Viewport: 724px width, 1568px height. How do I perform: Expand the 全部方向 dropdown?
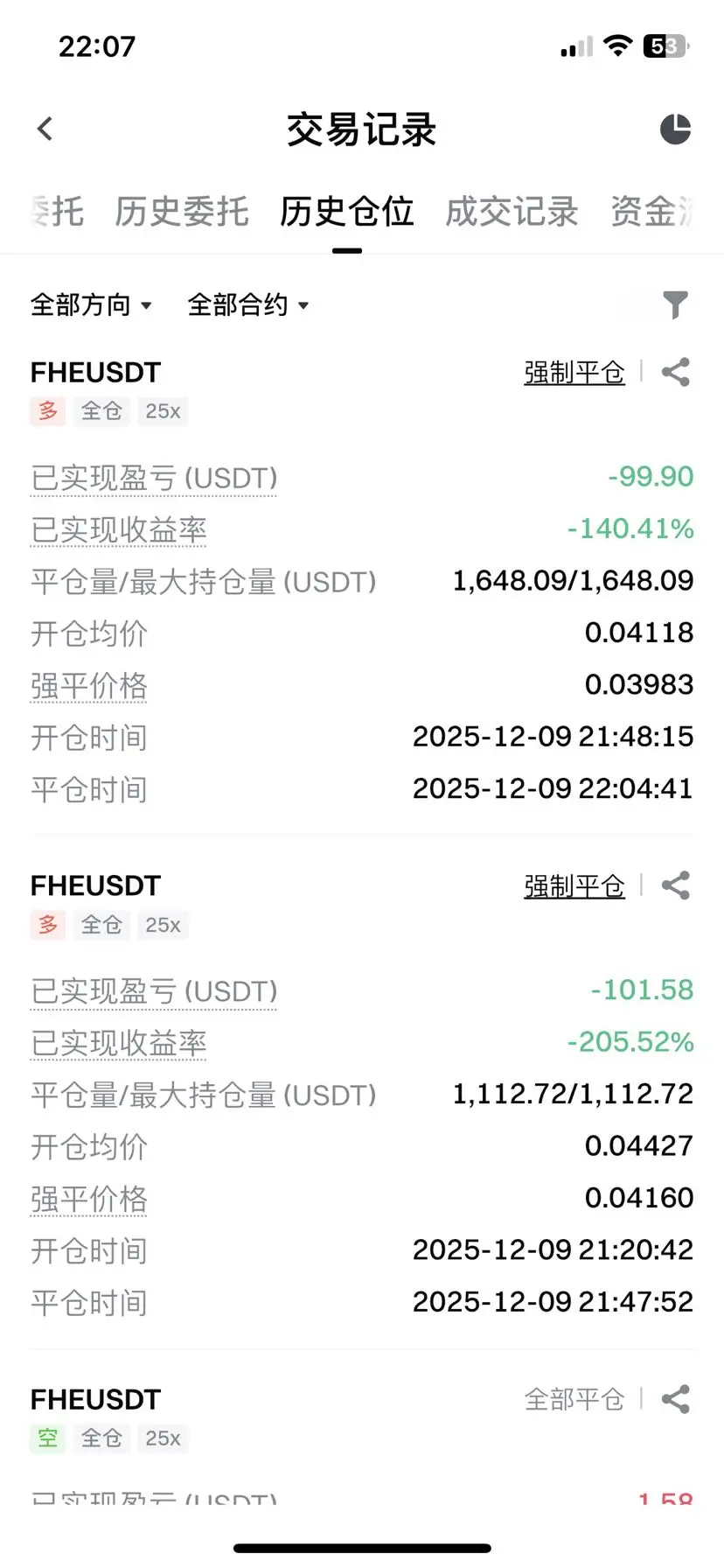pyautogui.click(x=91, y=305)
